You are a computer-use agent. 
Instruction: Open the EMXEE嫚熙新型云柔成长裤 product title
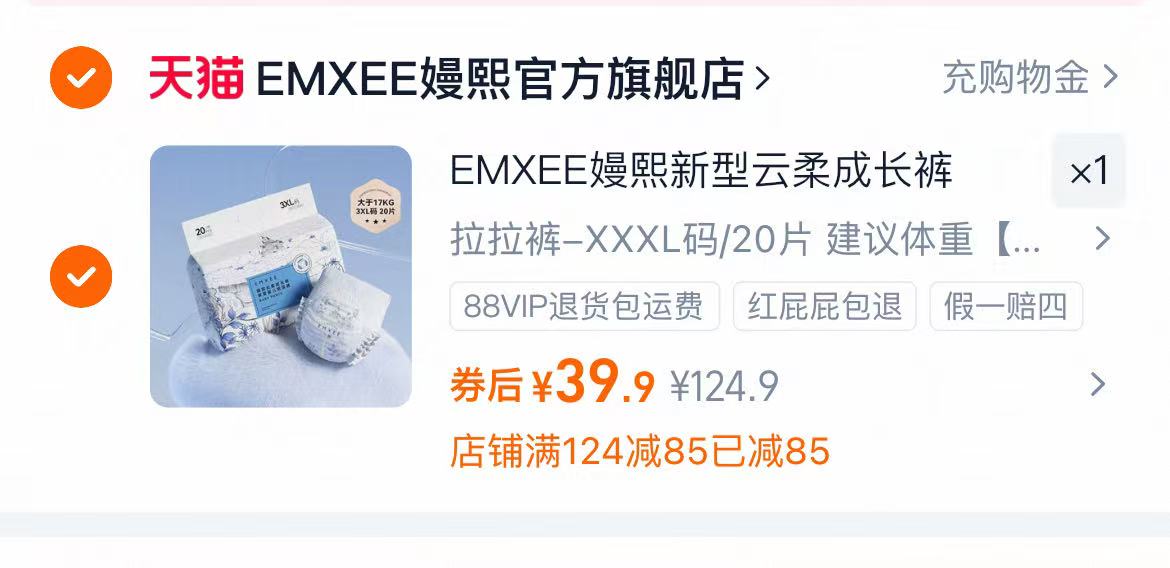tap(701, 171)
